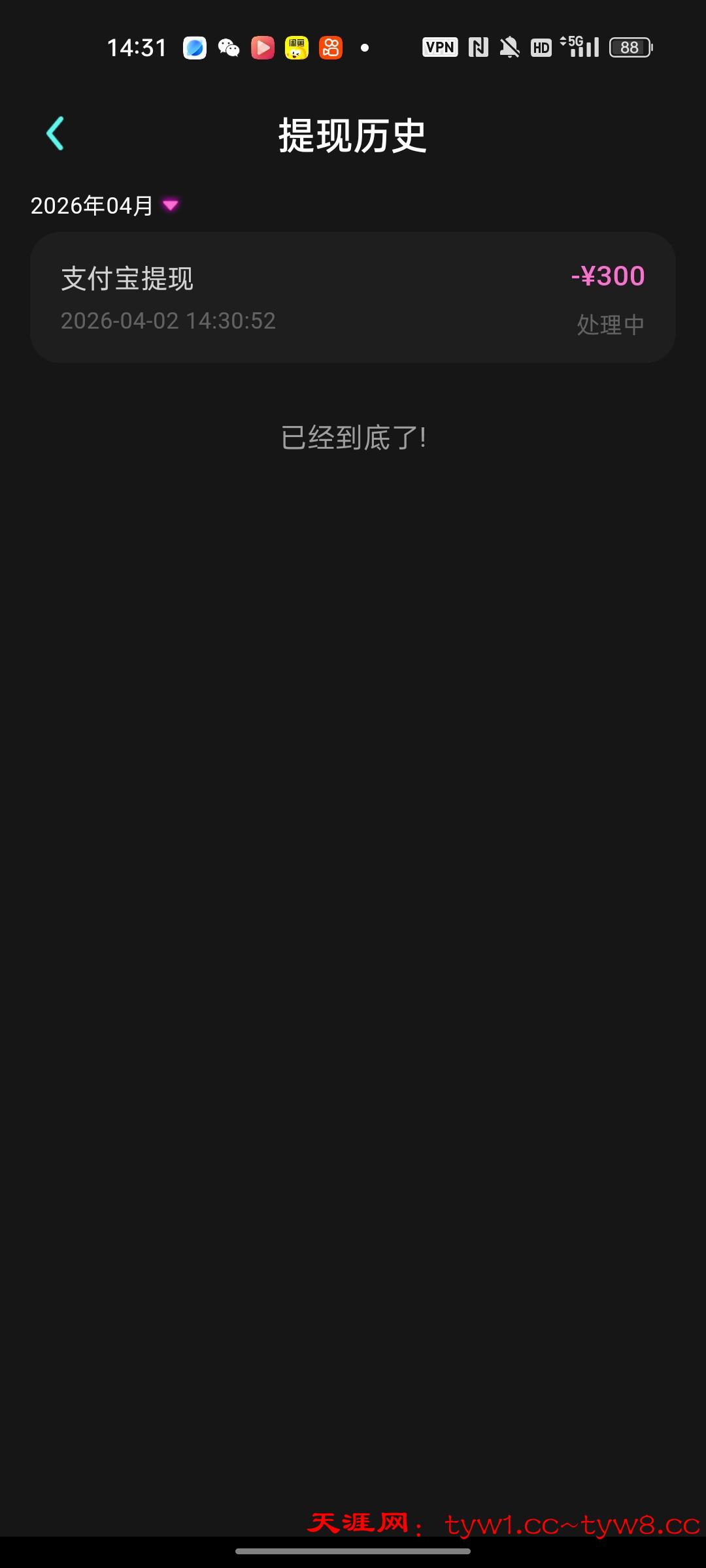Select the -¥300 amount text
706x1568 pixels.
(607, 276)
